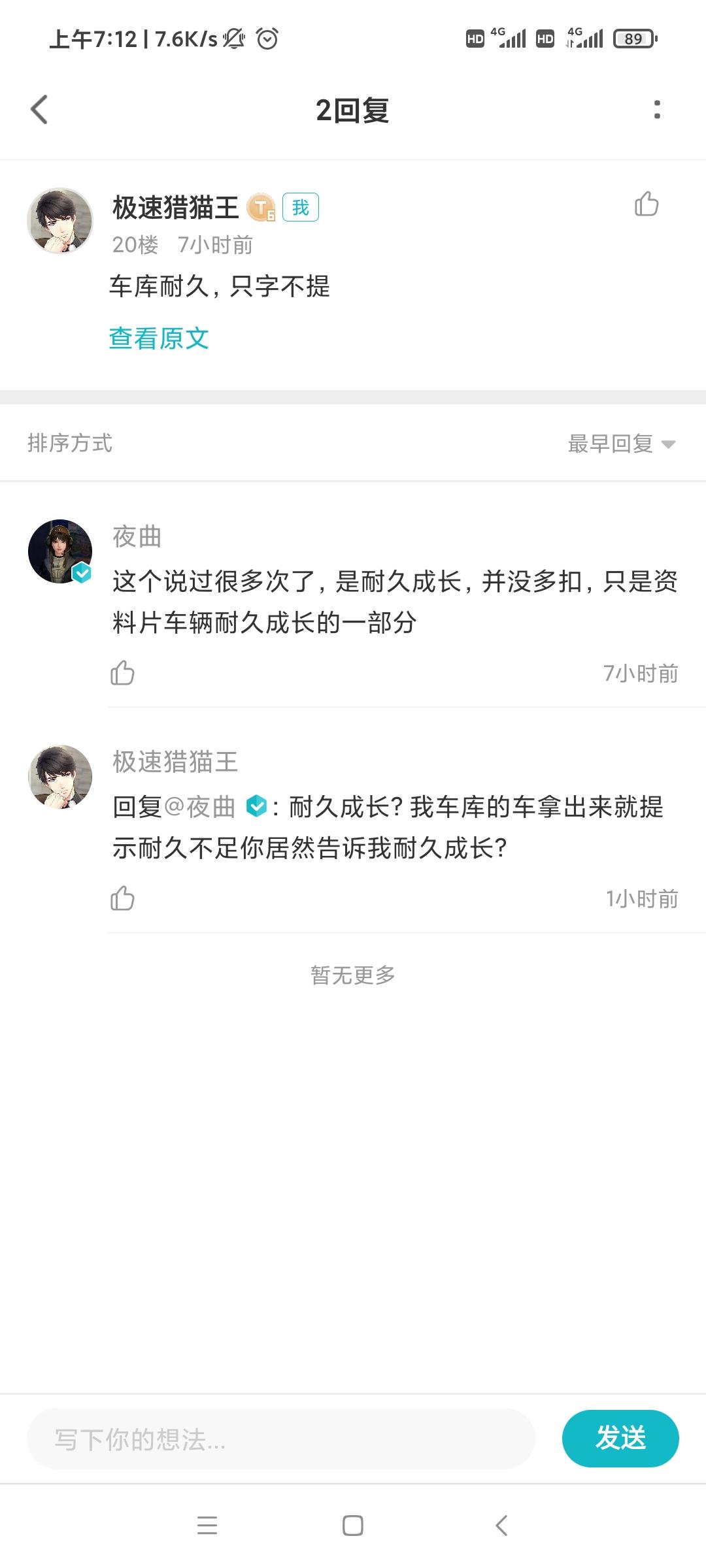
Task: Tap the 写下你的想法 input field
Action: pos(281,1439)
